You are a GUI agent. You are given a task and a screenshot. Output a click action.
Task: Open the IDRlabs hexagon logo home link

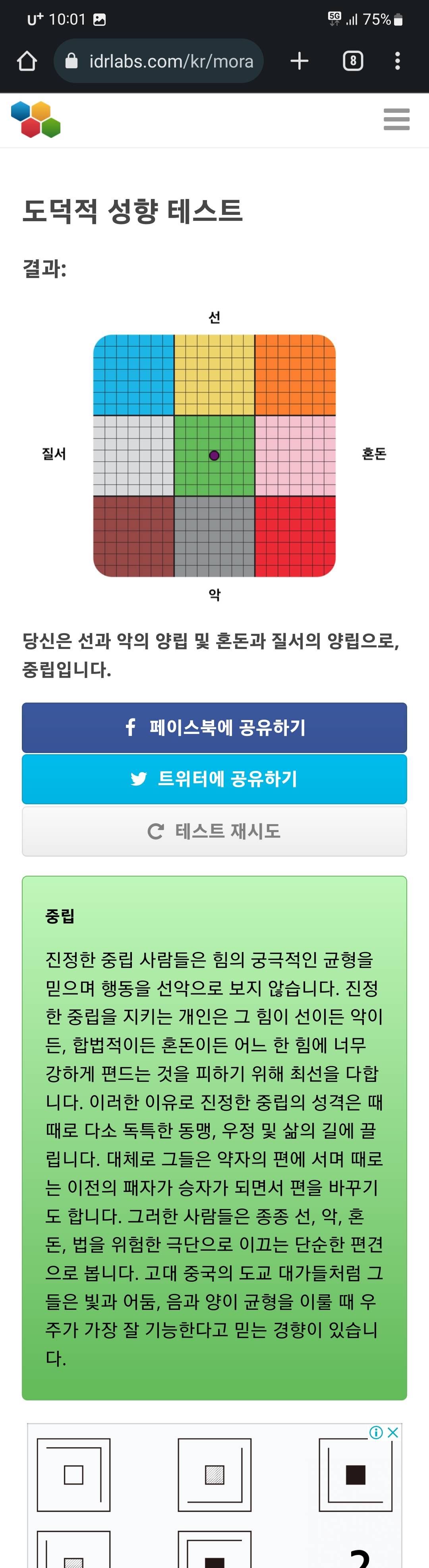(x=36, y=120)
